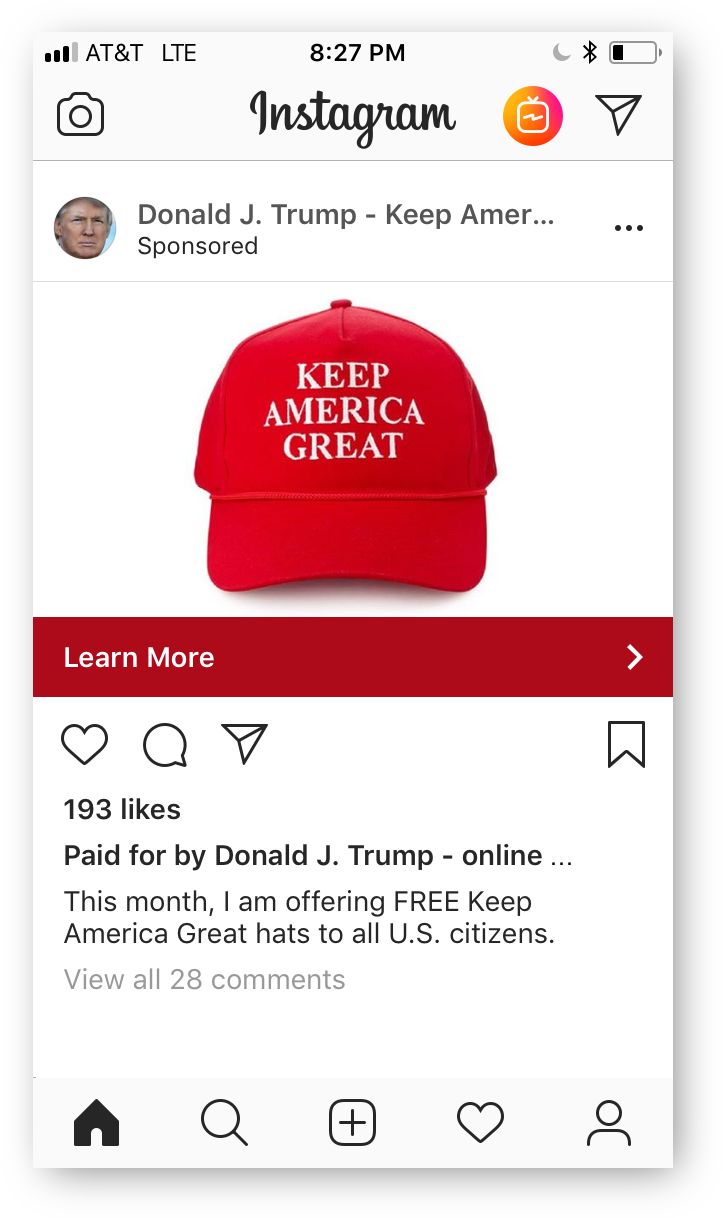Screen dimensions: 723x1218
Task: Switch to the Home tab
Action: point(97,1123)
